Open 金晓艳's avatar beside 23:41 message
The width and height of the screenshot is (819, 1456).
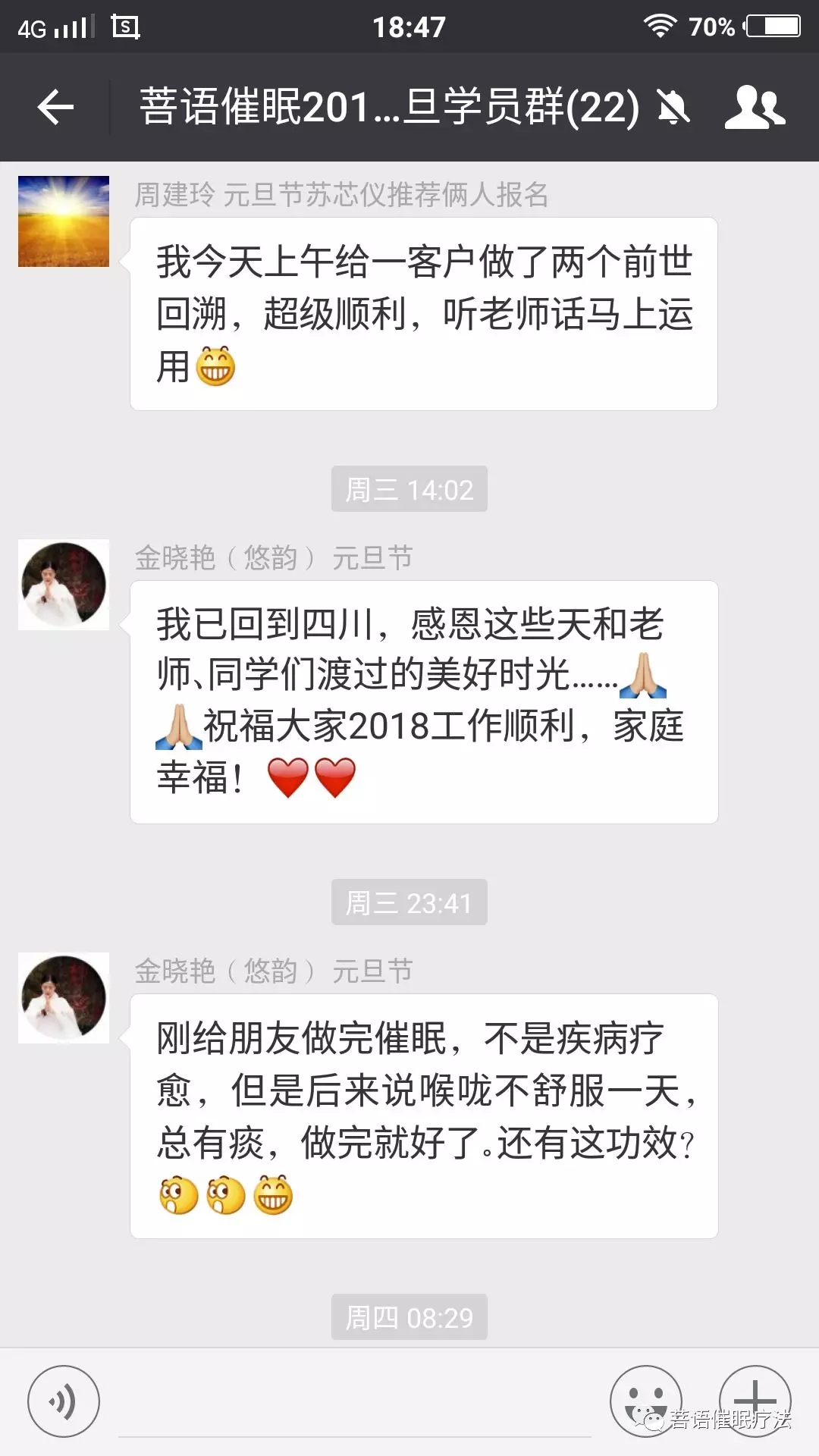64,998
